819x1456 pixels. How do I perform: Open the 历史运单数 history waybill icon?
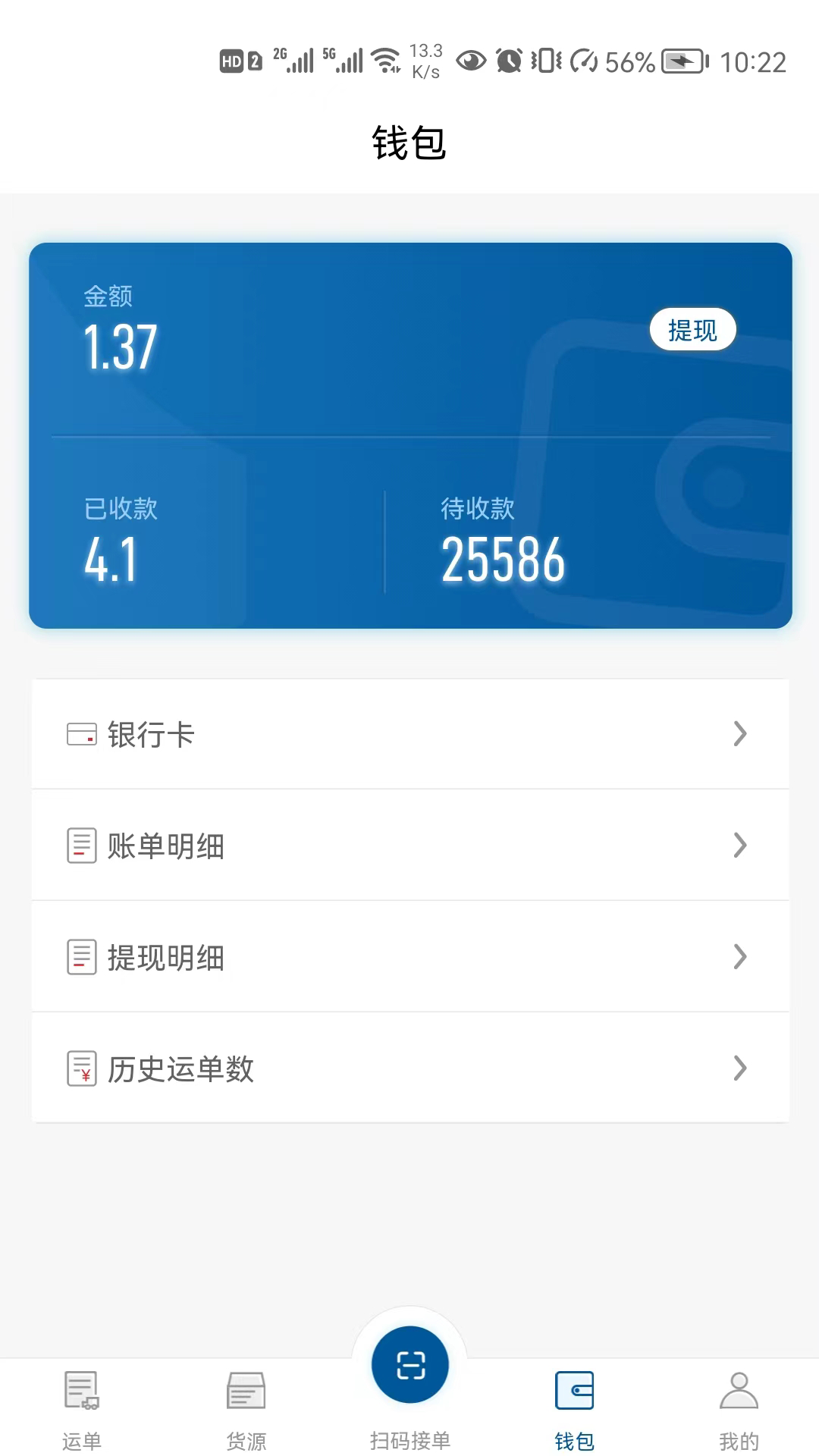pos(83,1069)
